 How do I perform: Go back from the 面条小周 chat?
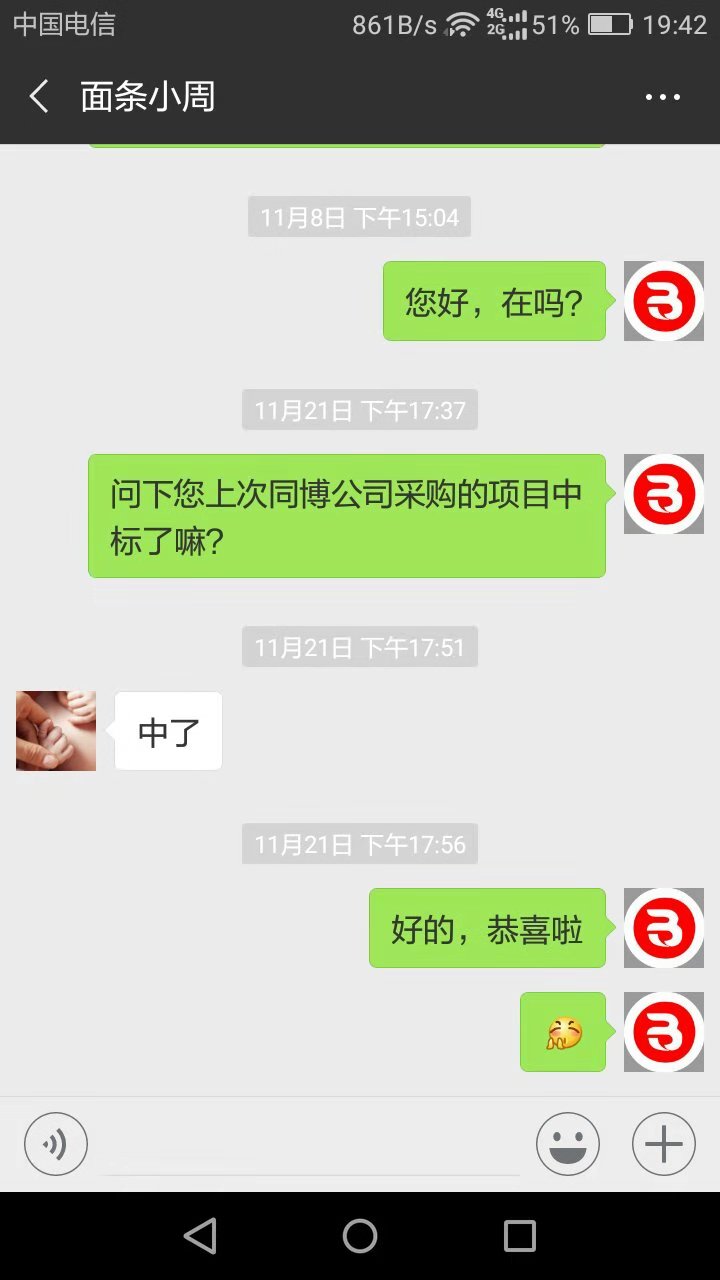(x=39, y=97)
